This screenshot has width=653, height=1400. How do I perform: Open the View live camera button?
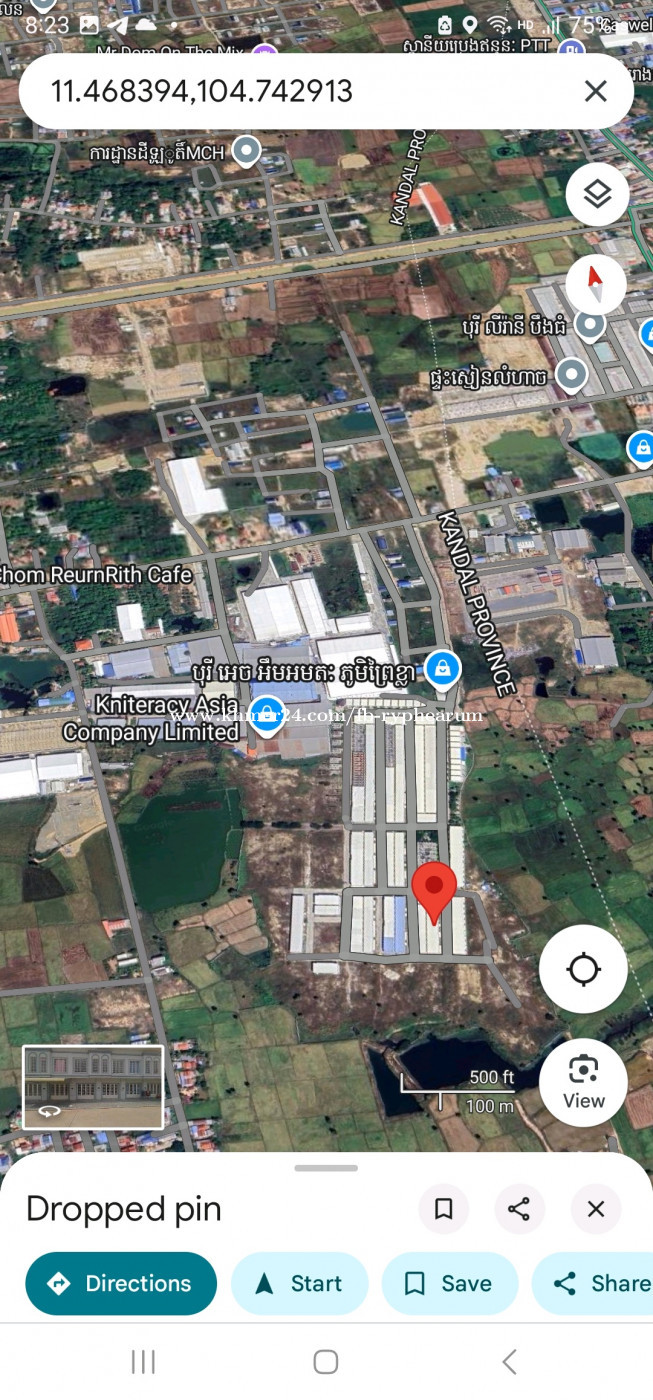click(583, 1082)
